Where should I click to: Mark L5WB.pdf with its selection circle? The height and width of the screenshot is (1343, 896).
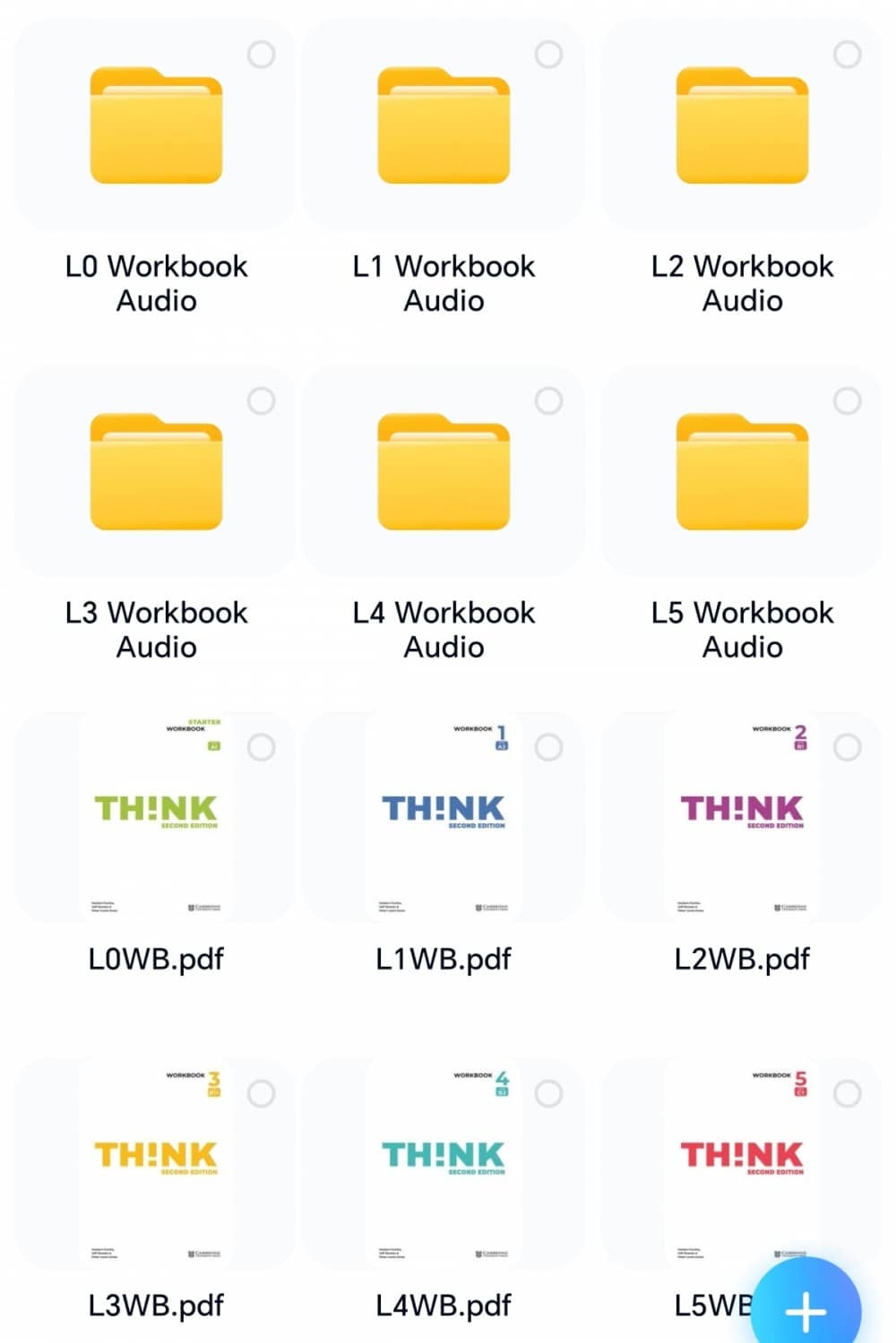pos(847,1093)
